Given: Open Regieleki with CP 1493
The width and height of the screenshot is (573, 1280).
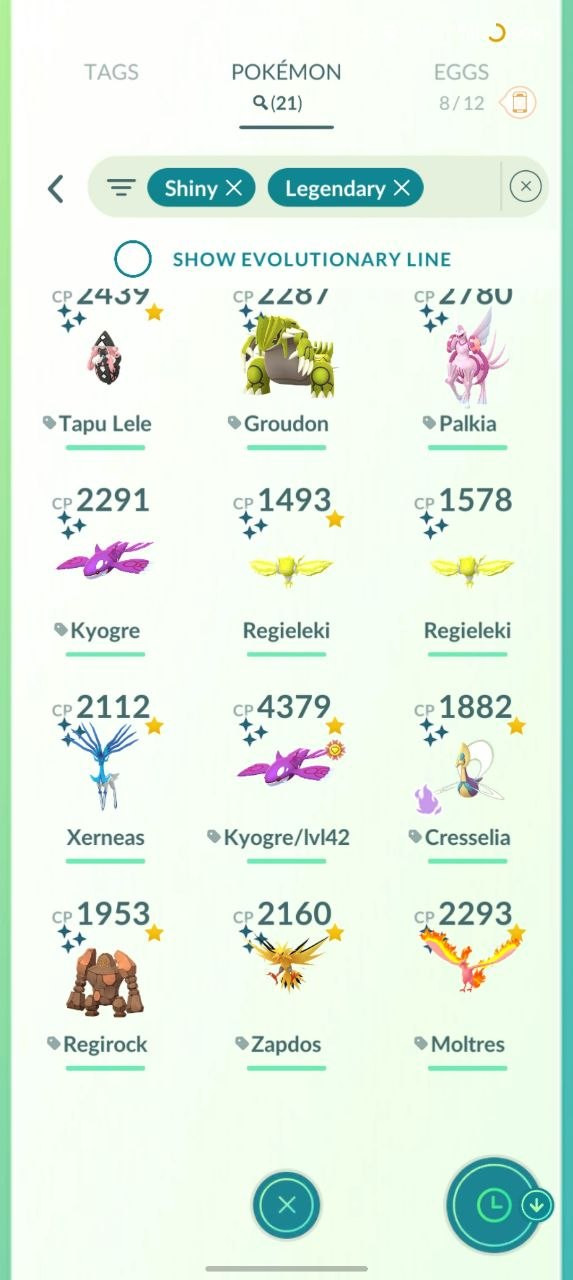Looking at the screenshot, I should pyautogui.click(x=287, y=570).
